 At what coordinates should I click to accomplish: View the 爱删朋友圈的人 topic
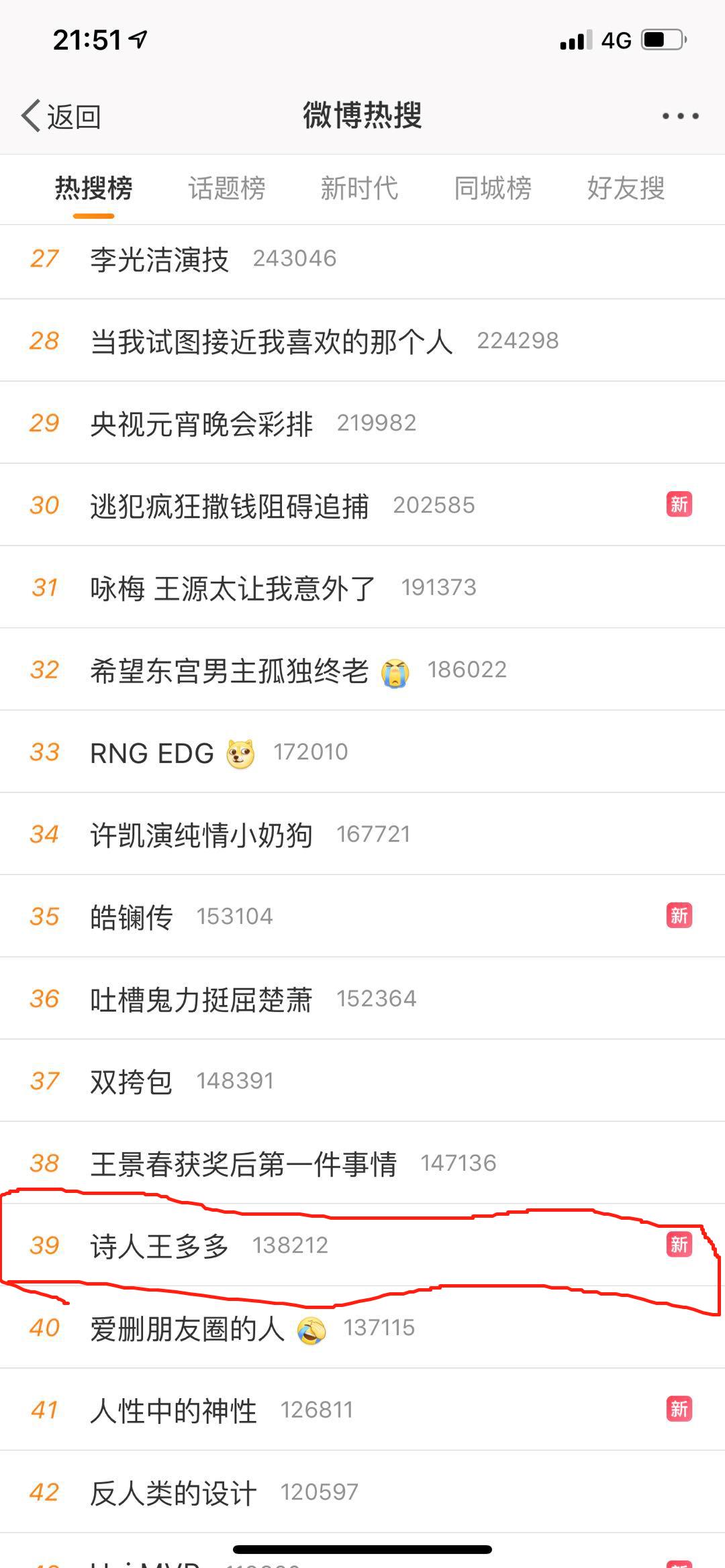pyautogui.click(x=187, y=1328)
